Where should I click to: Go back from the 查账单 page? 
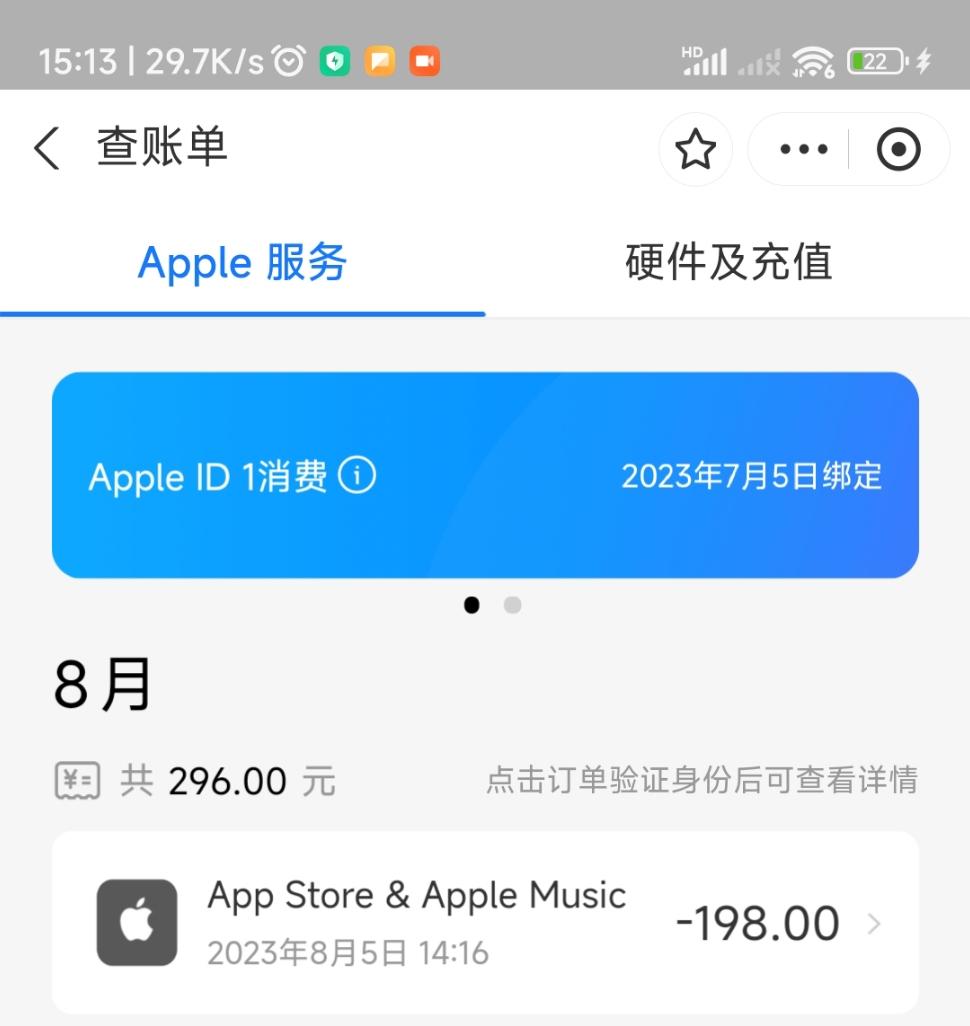coord(47,148)
